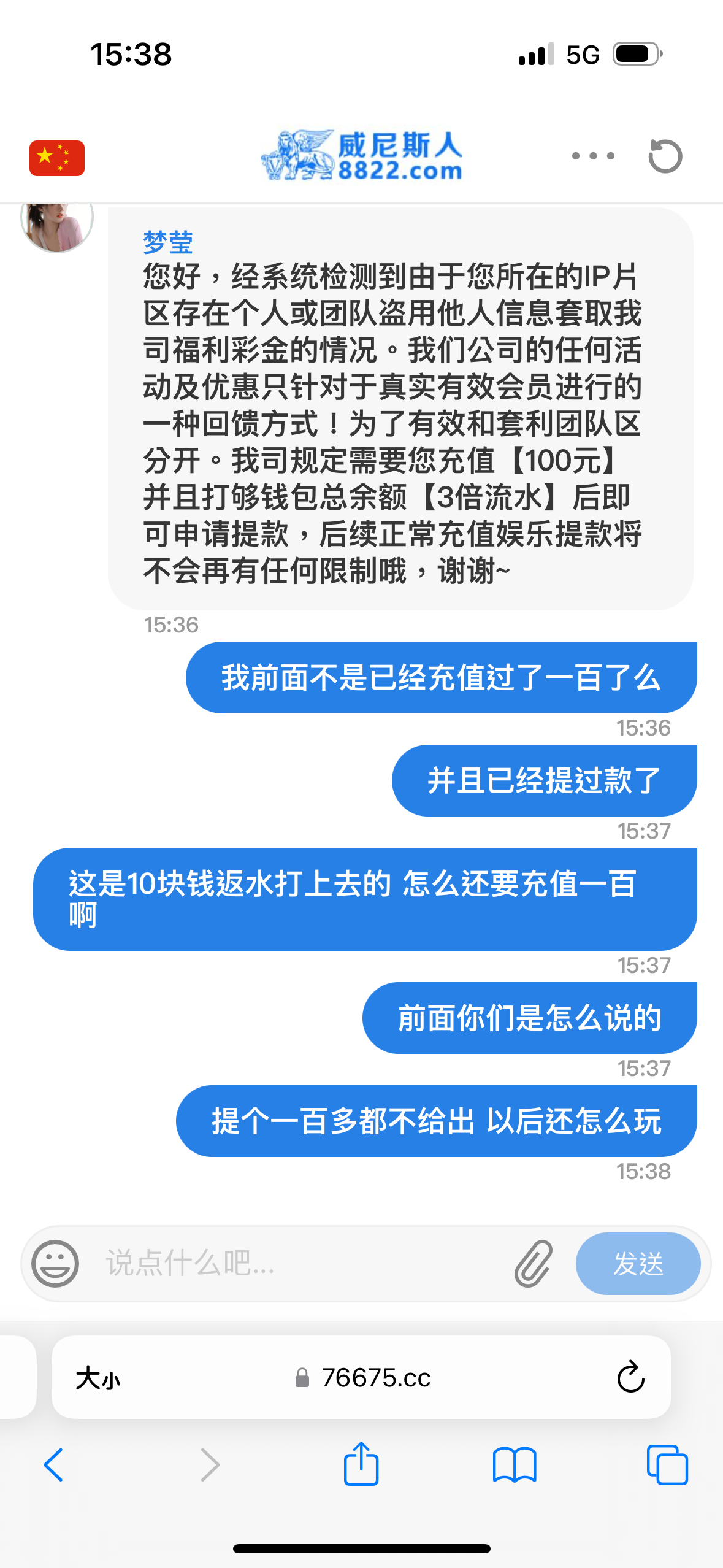
Task: Tap the China flag language icon
Action: click(x=56, y=157)
